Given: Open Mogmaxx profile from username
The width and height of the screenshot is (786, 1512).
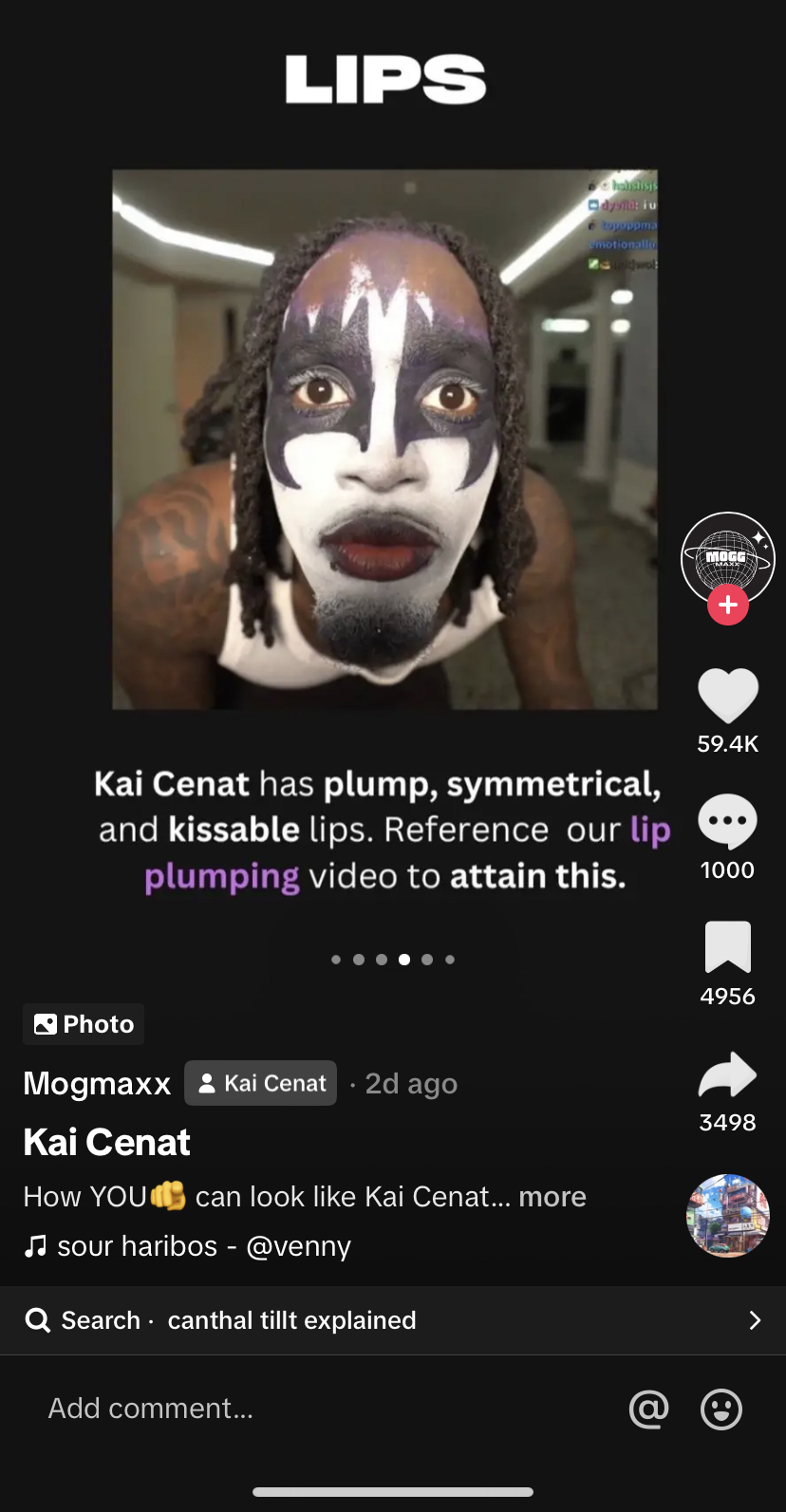Looking at the screenshot, I should pos(97,1083).
